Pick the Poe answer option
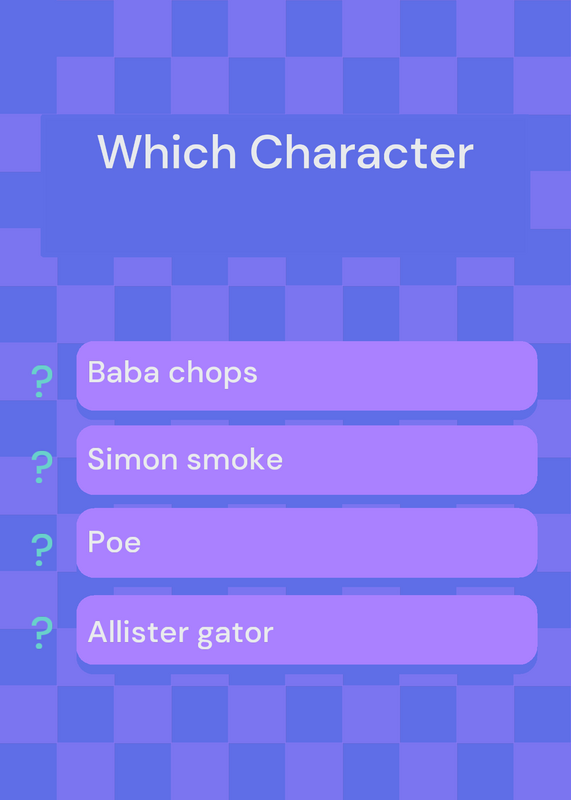The height and width of the screenshot is (800, 571). click(x=307, y=543)
